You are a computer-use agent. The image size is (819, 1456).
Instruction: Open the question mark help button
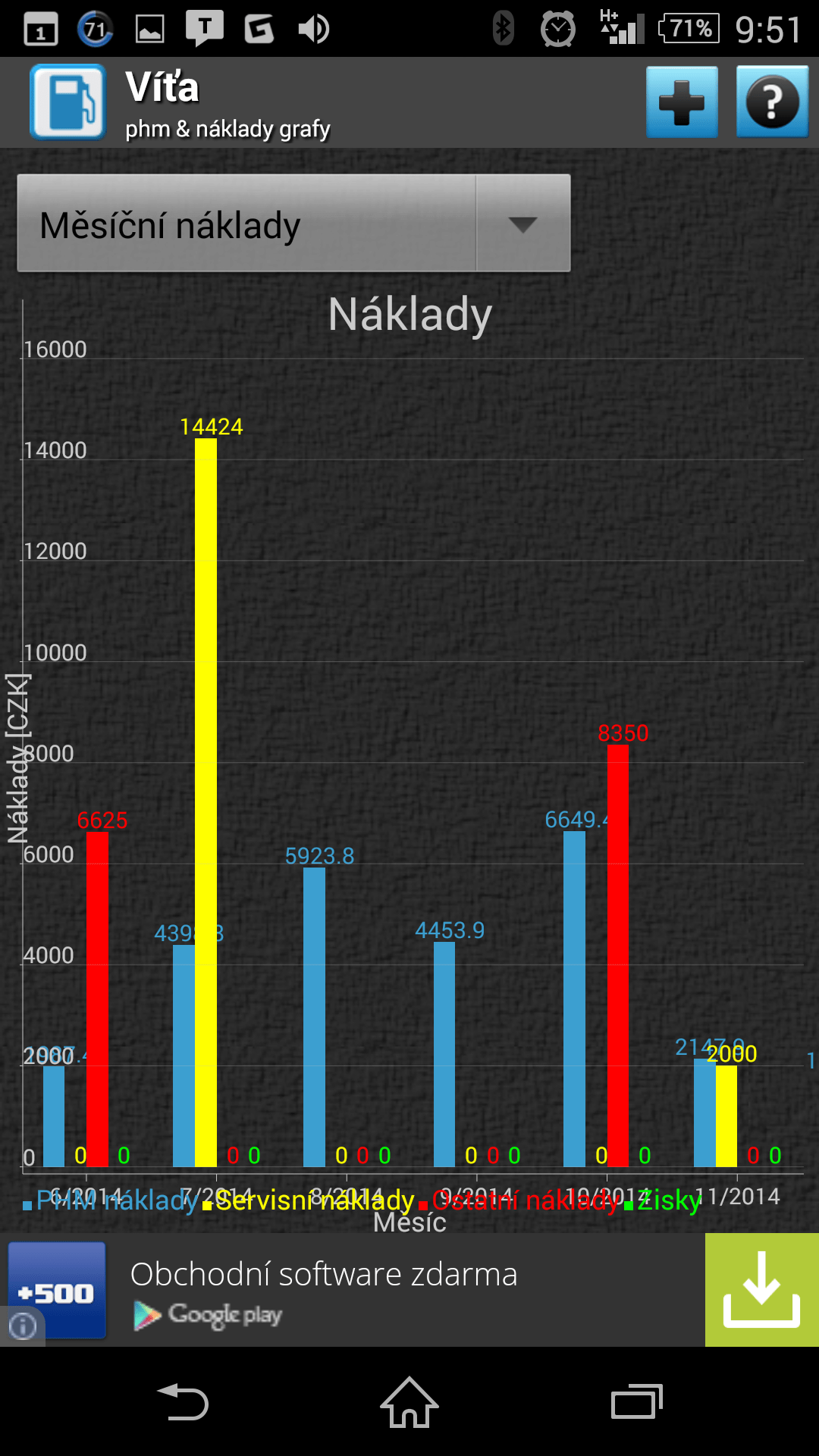tap(772, 102)
